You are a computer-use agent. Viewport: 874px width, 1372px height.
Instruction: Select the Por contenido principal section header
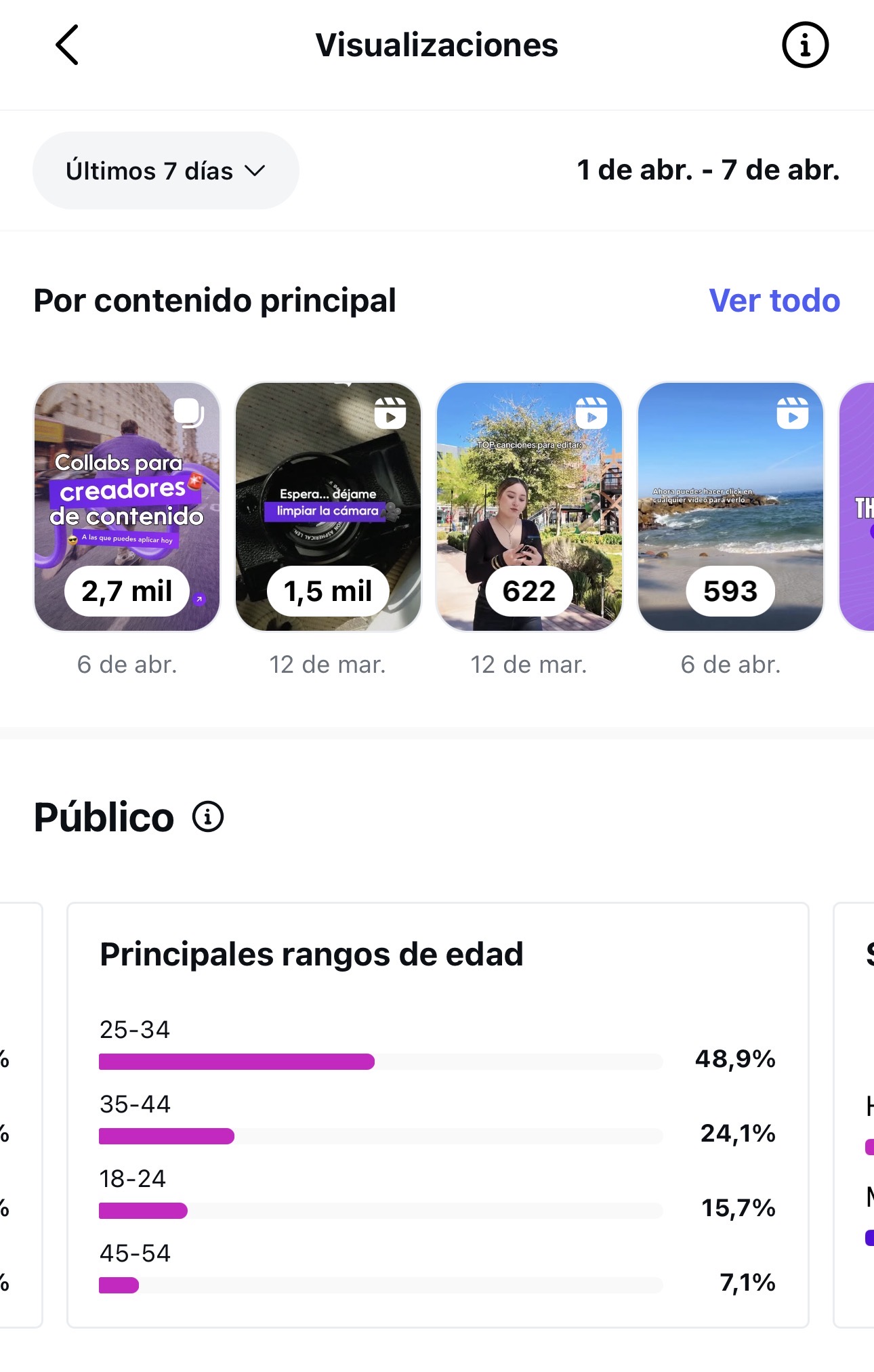215,302
